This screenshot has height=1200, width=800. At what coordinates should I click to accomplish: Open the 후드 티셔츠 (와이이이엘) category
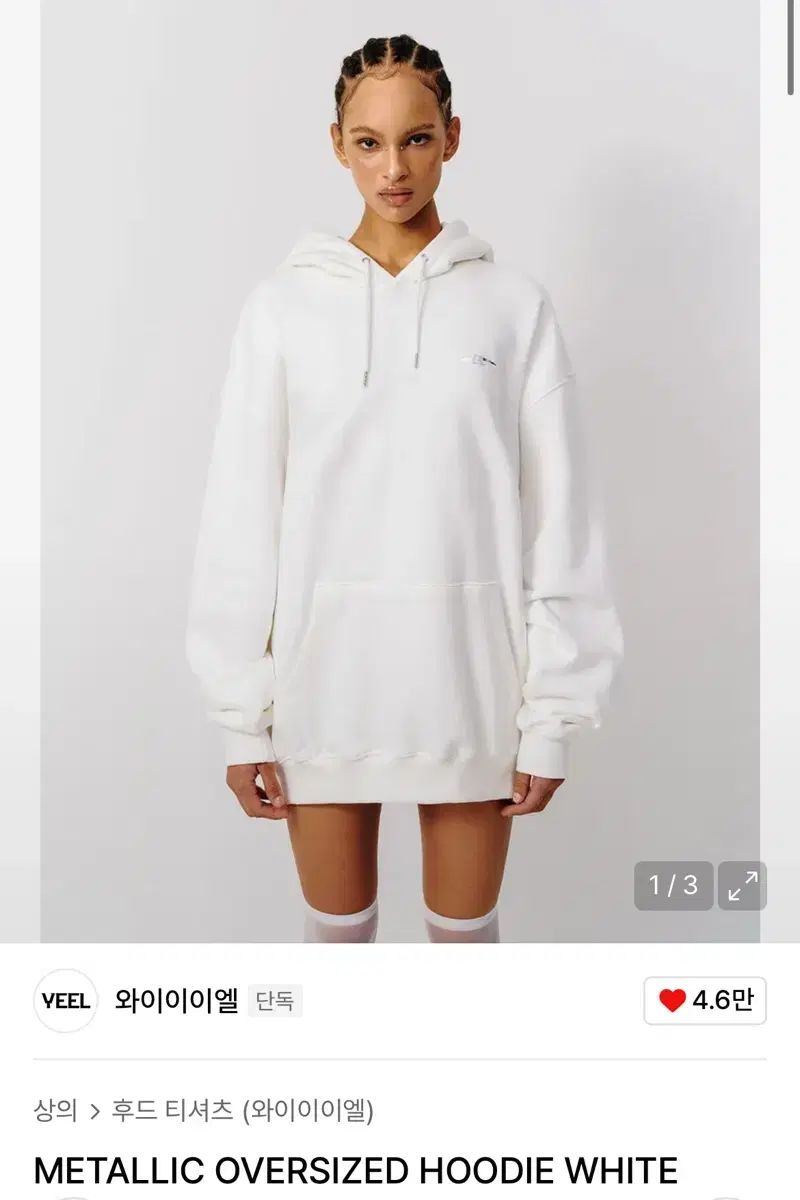pyautogui.click(x=241, y=1109)
